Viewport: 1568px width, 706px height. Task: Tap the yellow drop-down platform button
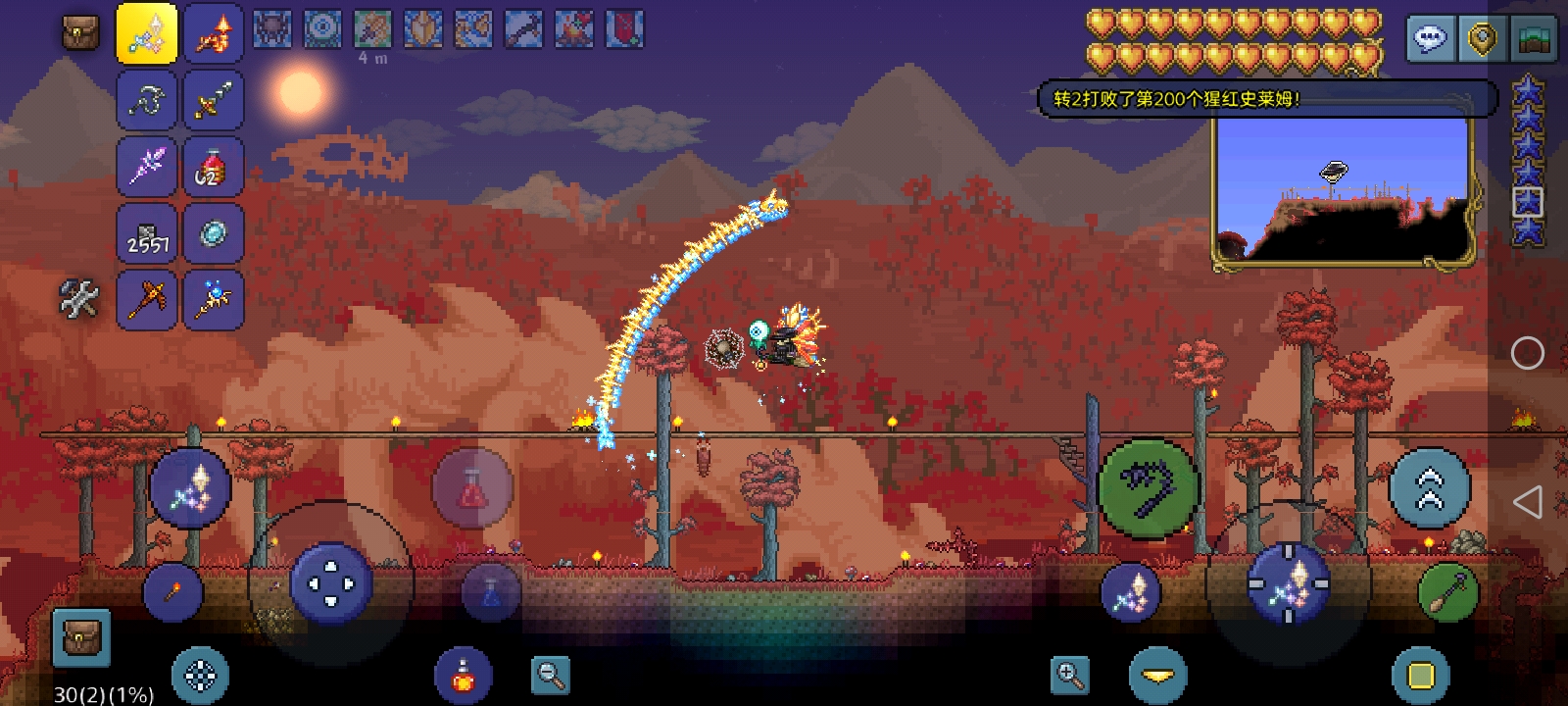1157,675
